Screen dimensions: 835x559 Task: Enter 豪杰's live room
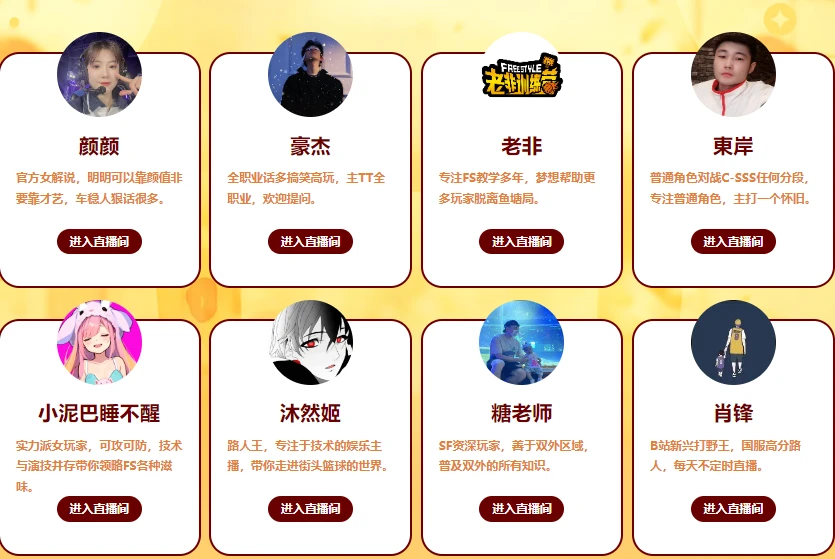pyautogui.click(x=310, y=241)
